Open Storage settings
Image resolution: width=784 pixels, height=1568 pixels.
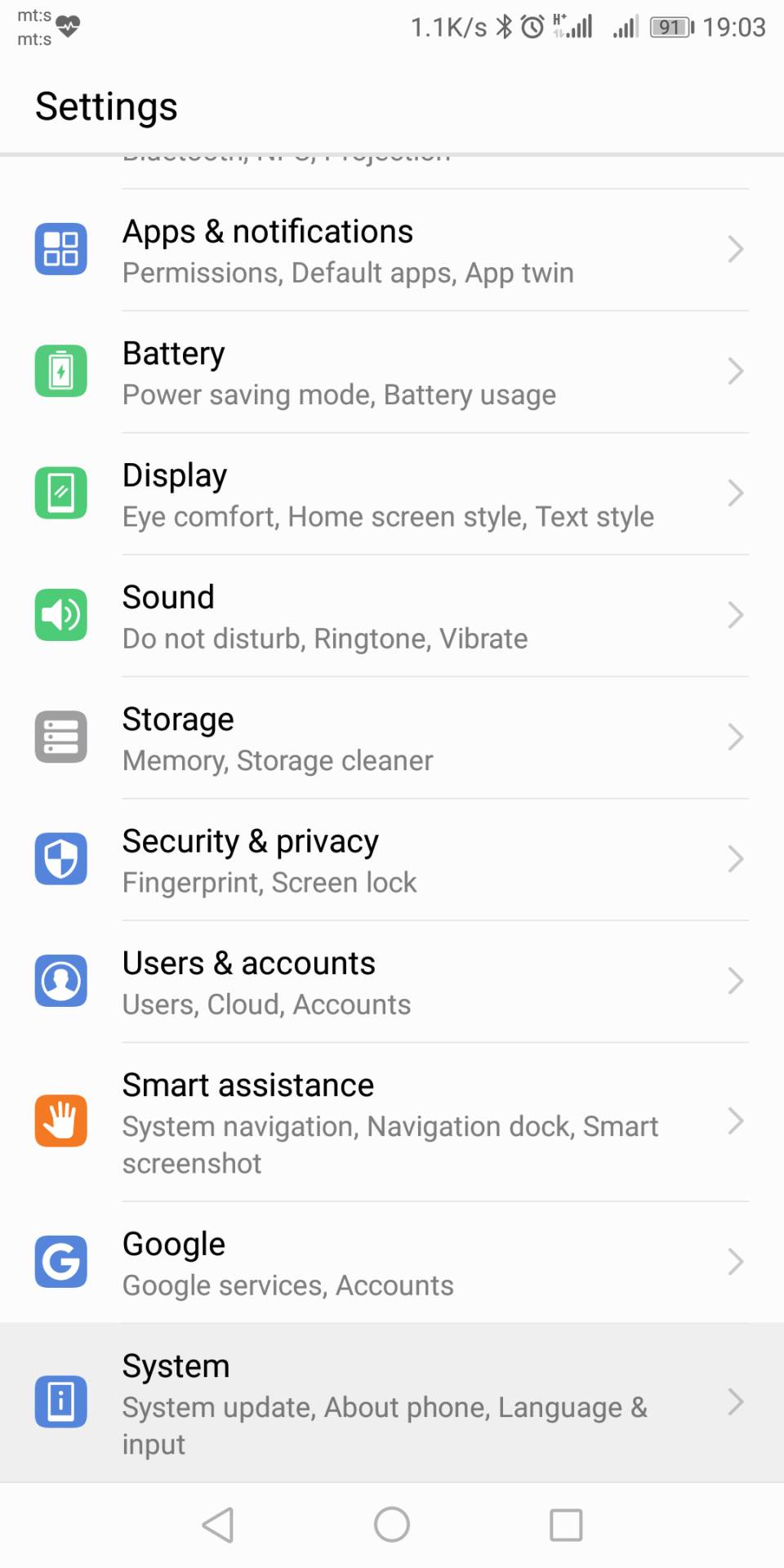[x=392, y=737]
